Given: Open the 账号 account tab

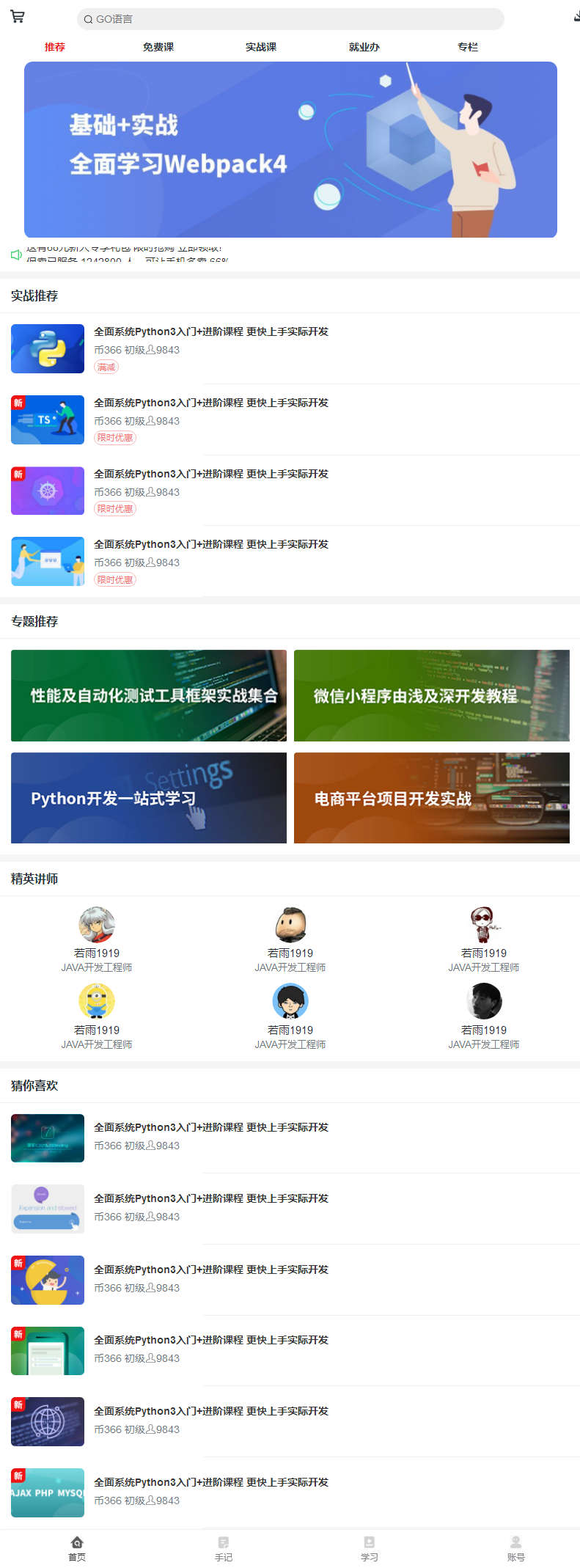Looking at the screenshot, I should [x=515, y=1548].
